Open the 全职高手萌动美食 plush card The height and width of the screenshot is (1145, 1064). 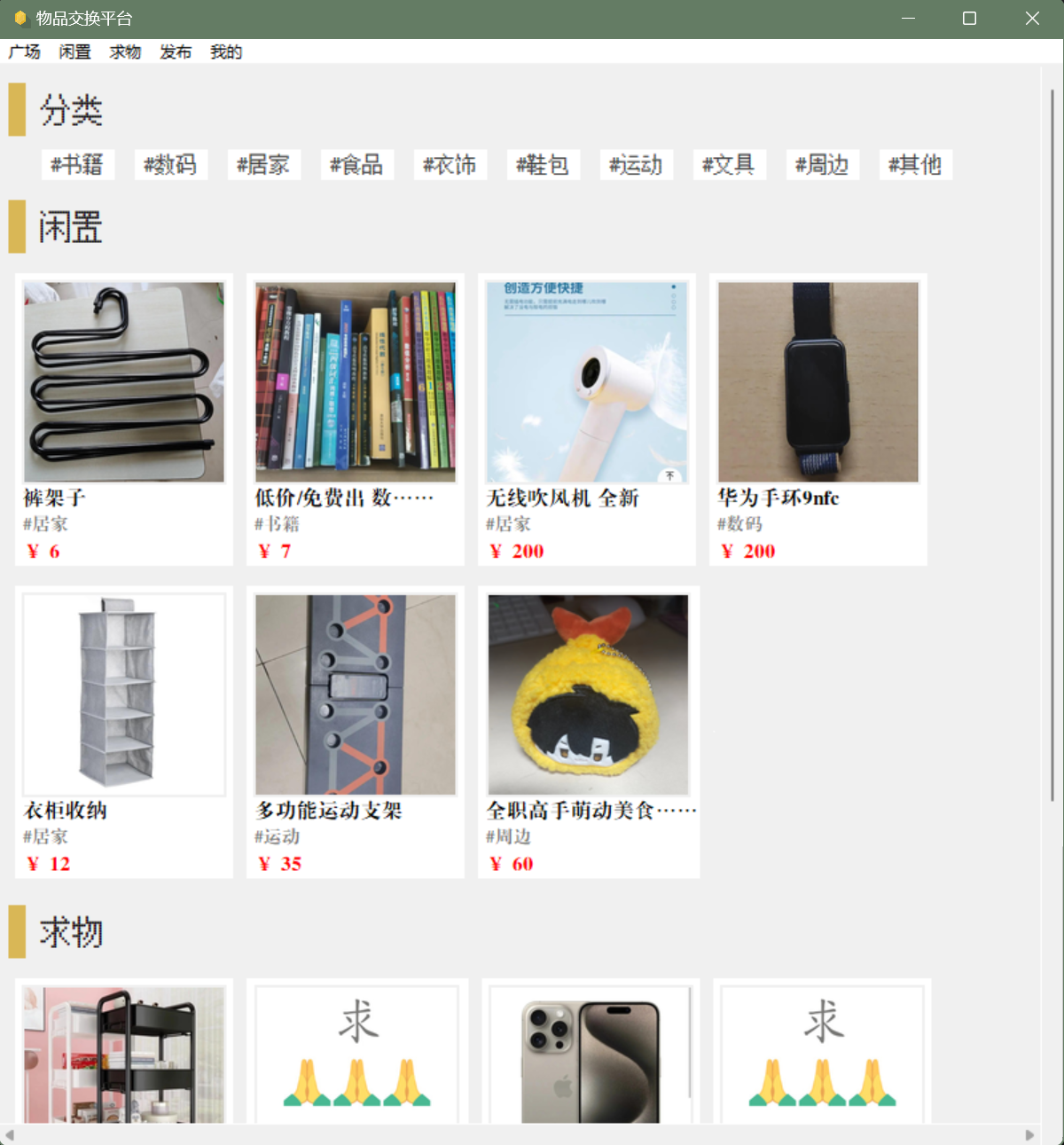pos(588,731)
